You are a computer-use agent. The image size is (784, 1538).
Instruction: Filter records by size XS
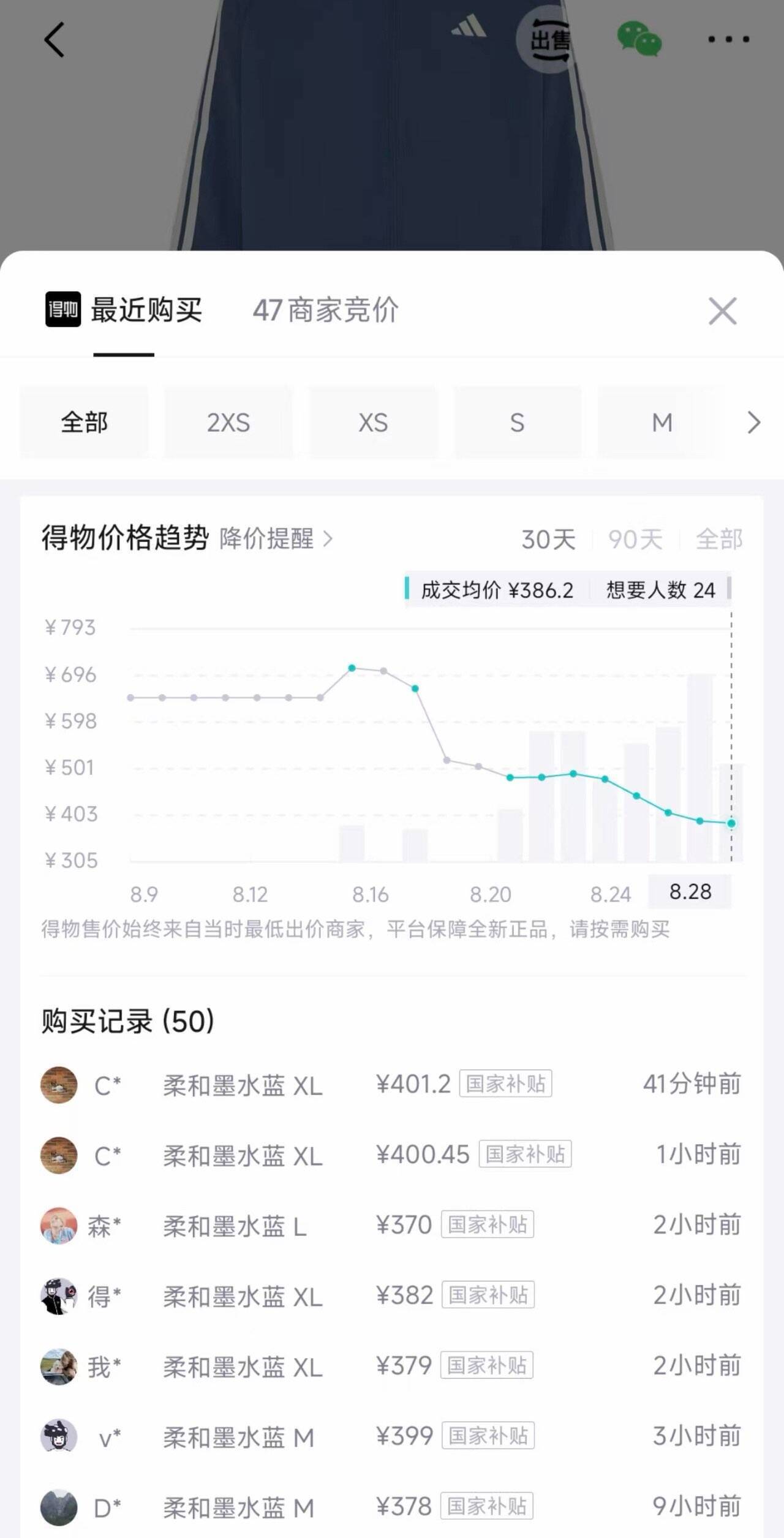pyautogui.click(x=373, y=422)
